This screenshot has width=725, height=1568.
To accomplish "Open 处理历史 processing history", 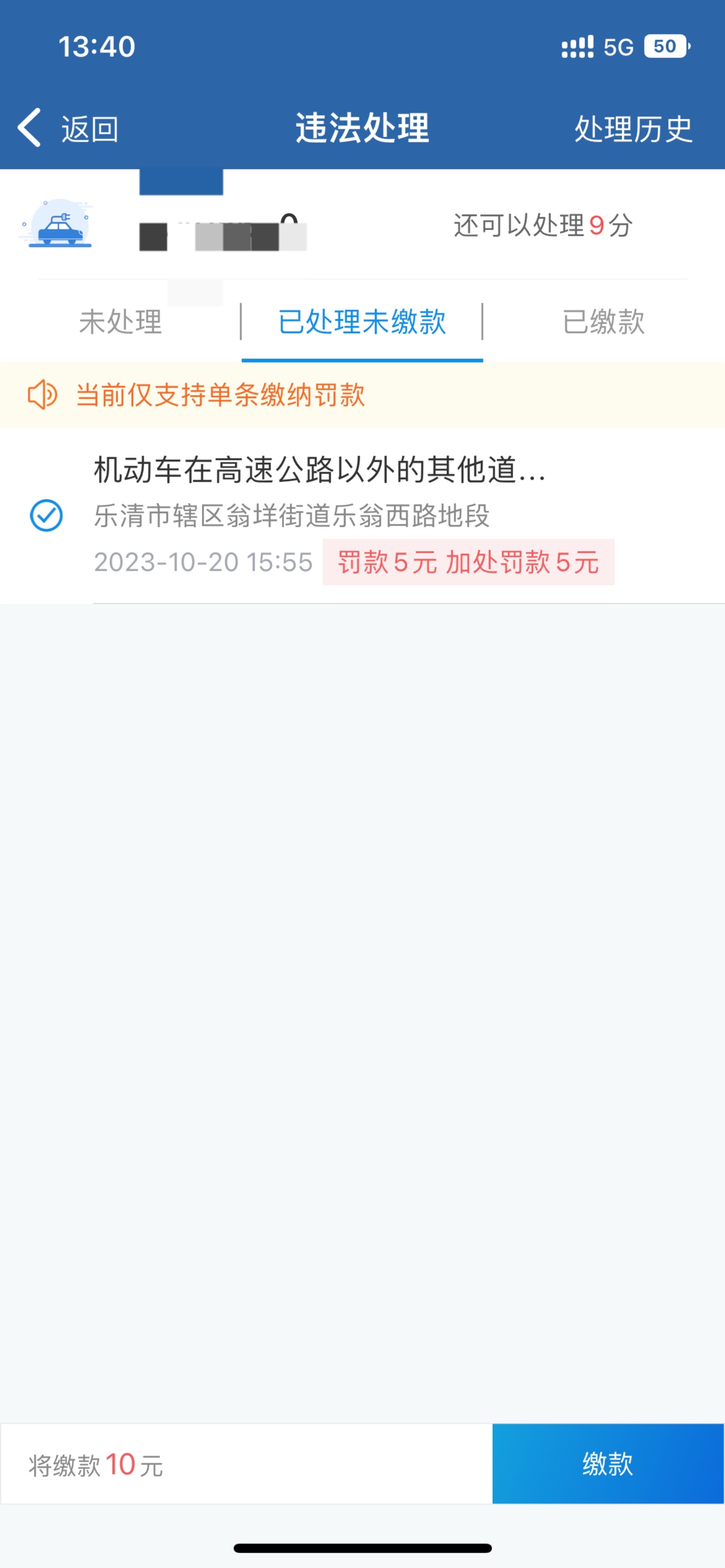I will (633, 129).
